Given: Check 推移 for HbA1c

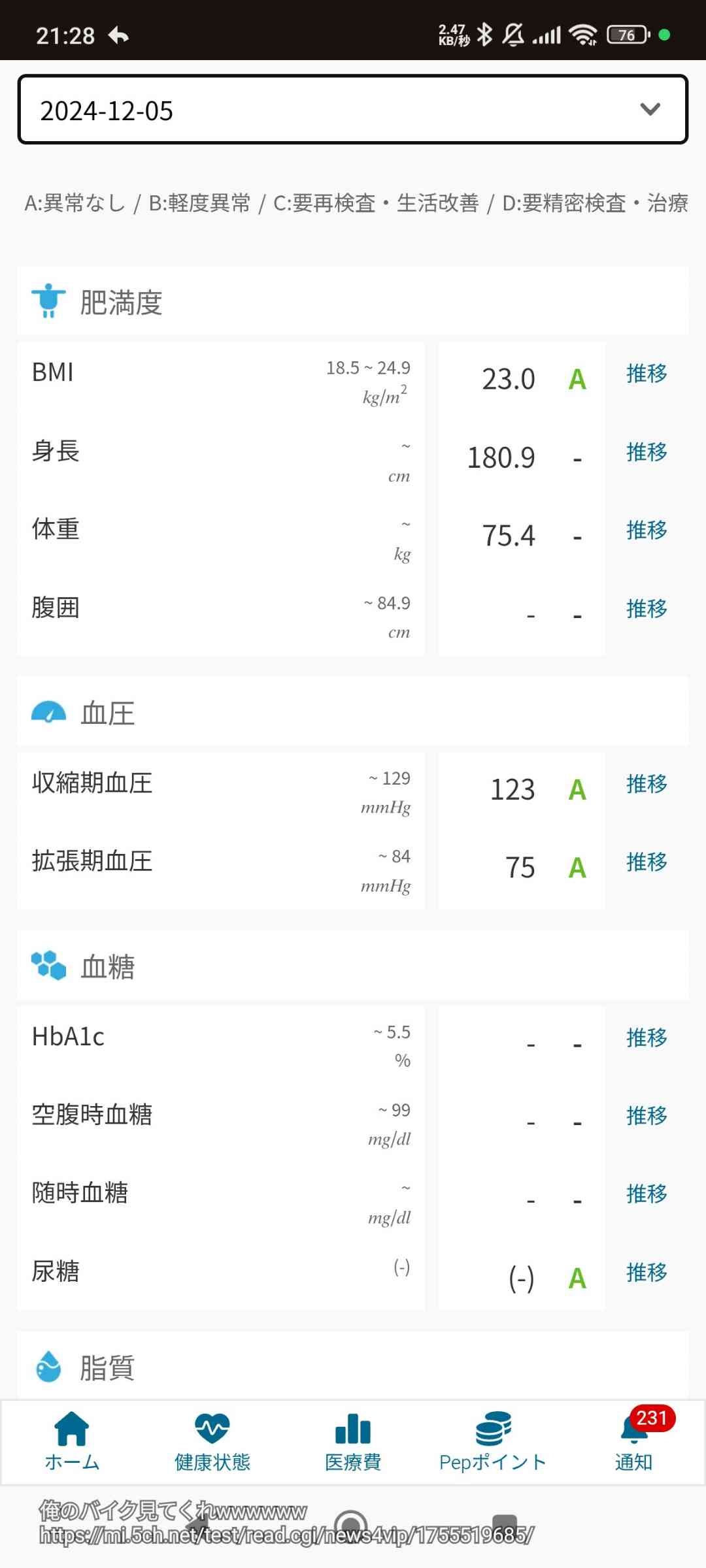Looking at the screenshot, I should (647, 1037).
